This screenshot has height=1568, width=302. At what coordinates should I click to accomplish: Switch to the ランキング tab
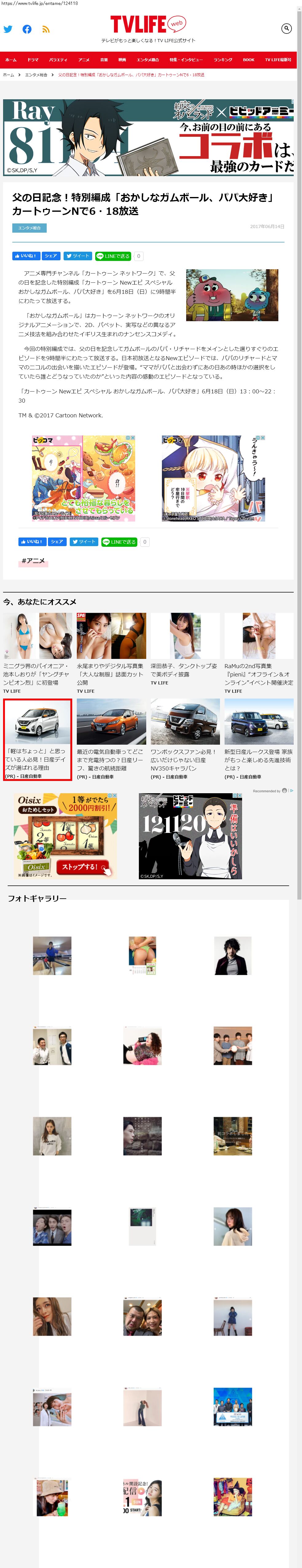click(x=223, y=60)
